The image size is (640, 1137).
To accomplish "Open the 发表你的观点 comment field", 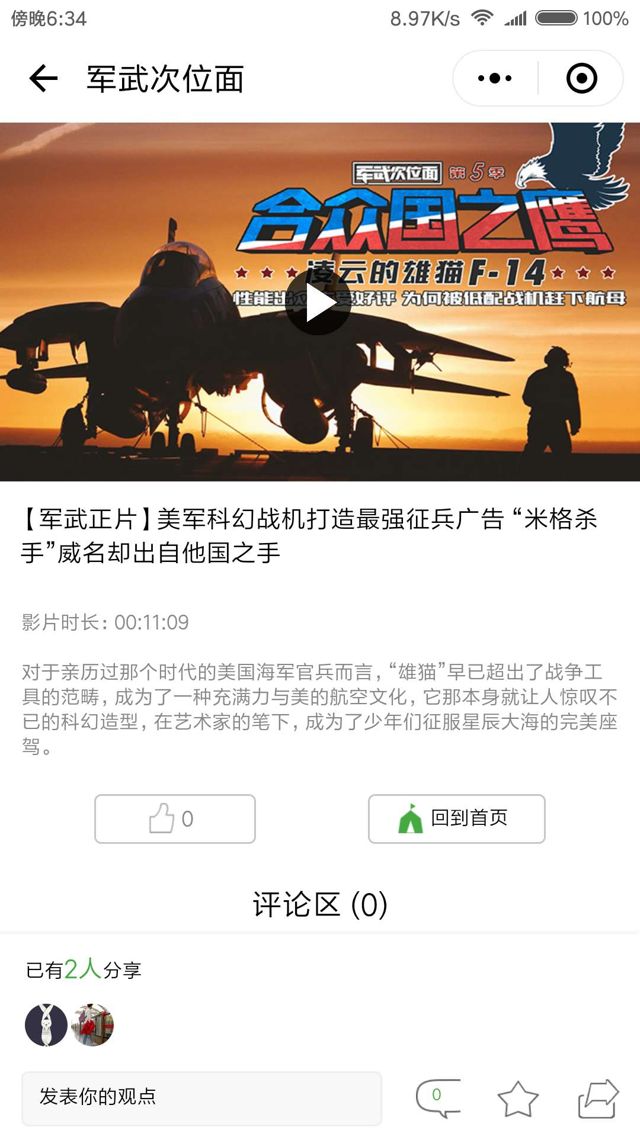I will click(x=202, y=1097).
